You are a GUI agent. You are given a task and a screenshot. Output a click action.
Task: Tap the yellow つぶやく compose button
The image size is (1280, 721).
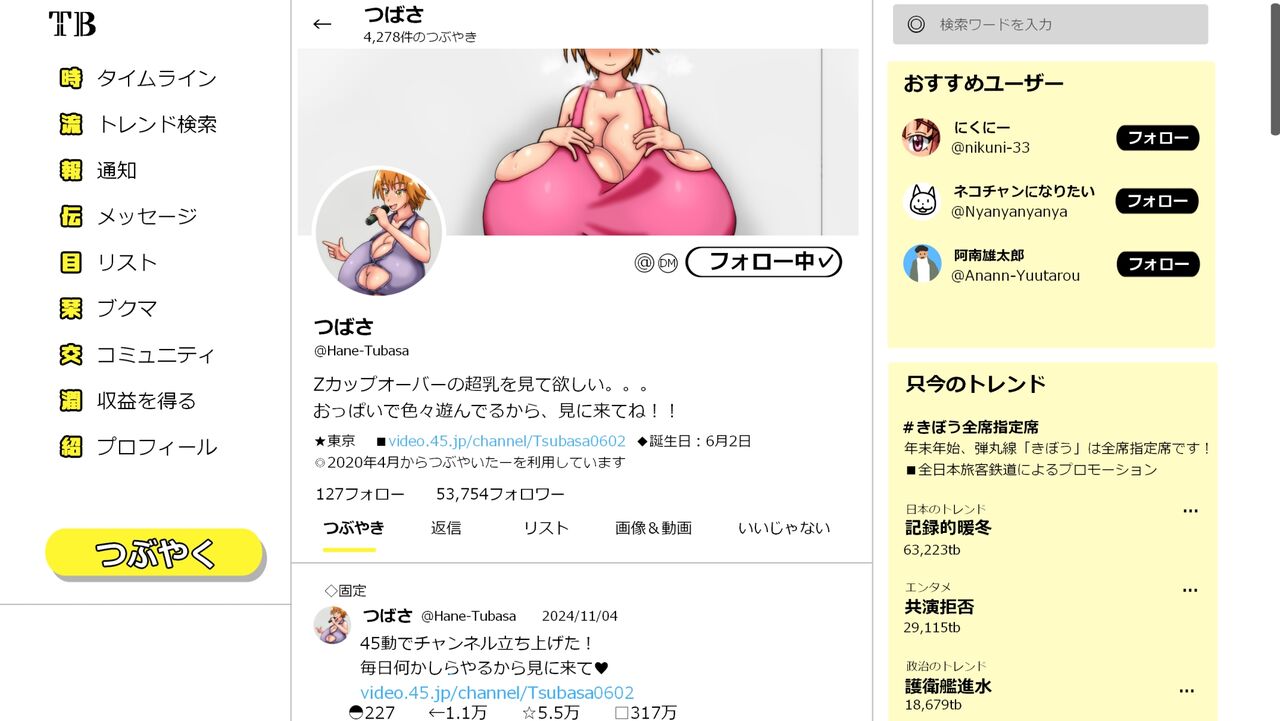click(x=155, y=553)
